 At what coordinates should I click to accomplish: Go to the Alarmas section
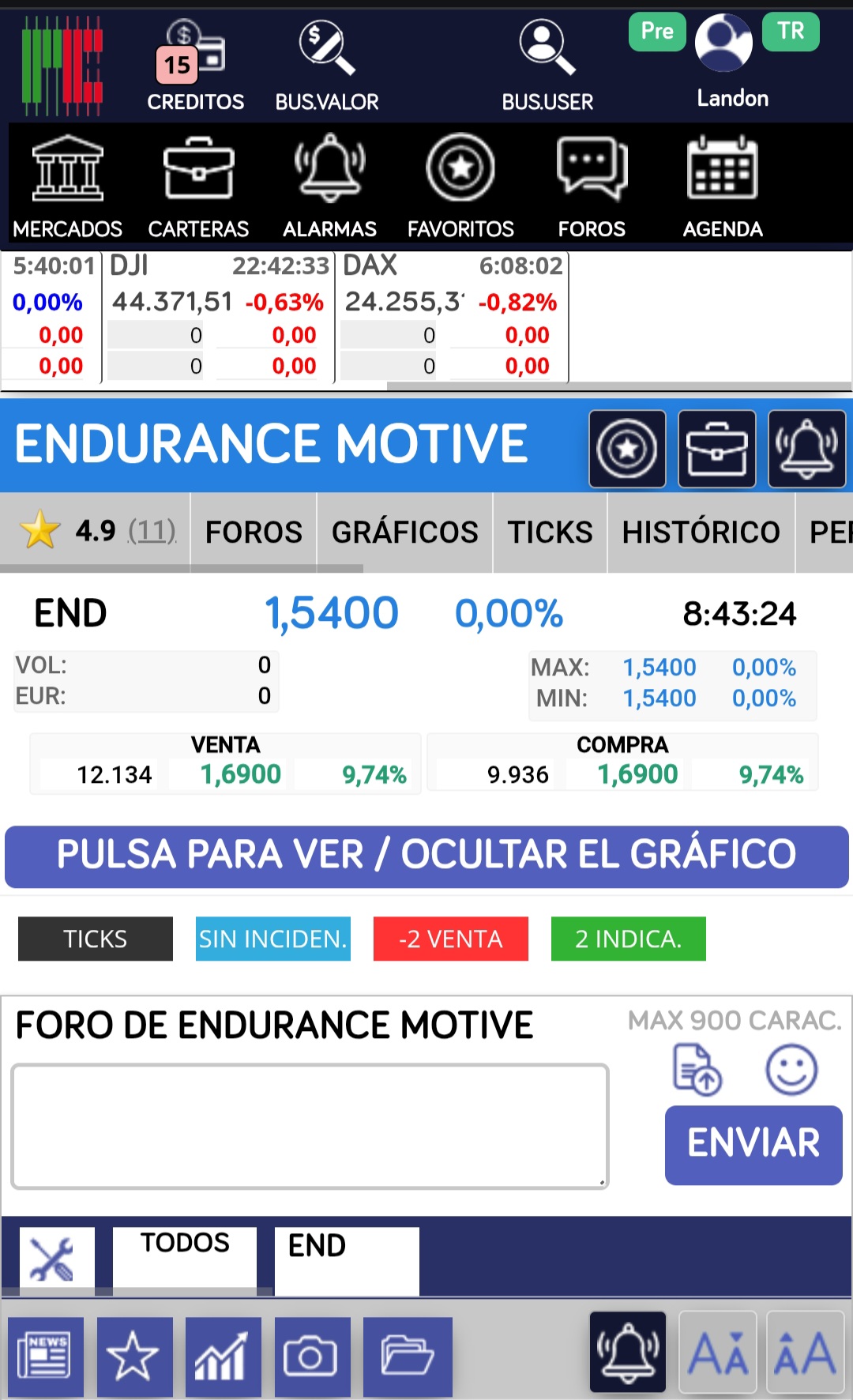(330, 186)
